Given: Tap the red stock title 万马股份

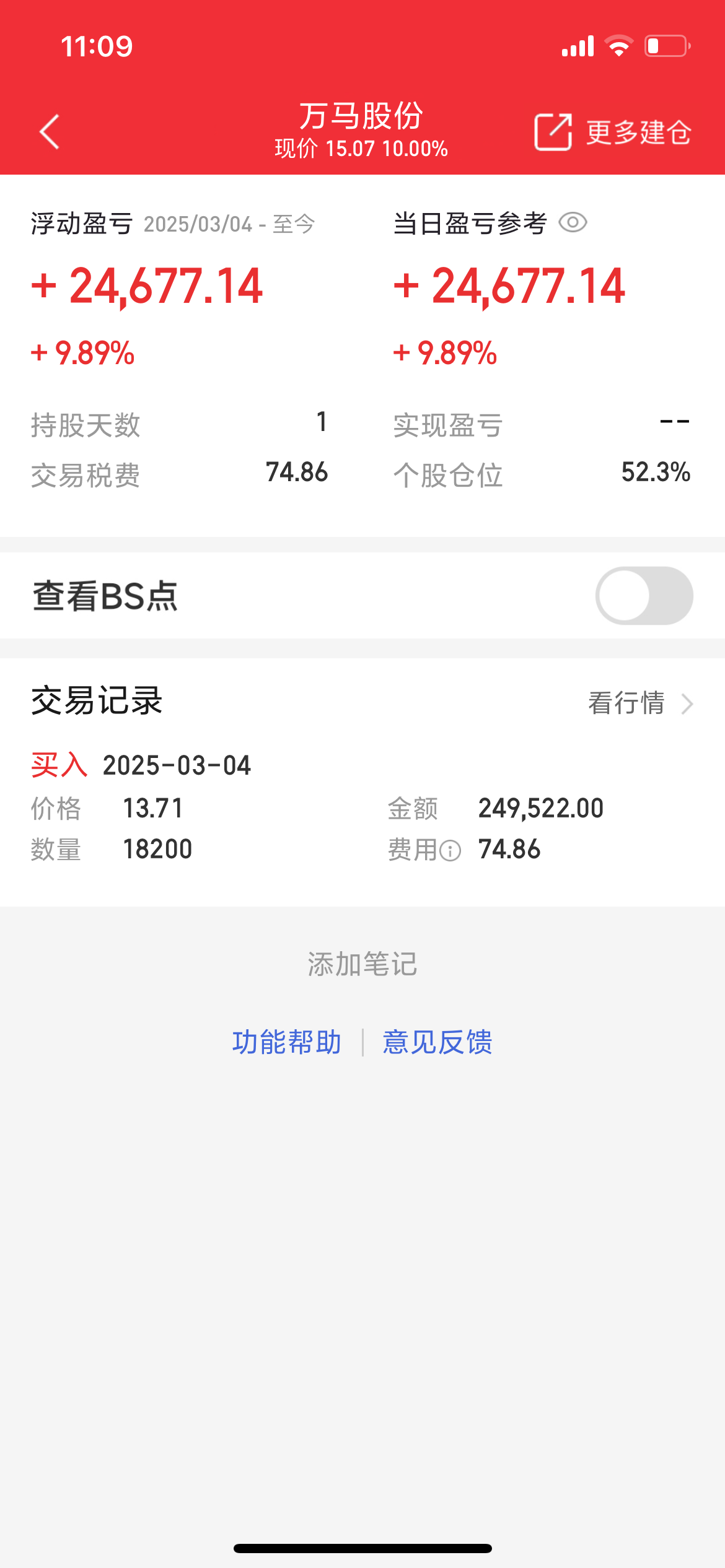Looking at the screenshot, I should click(x=361, y=116).
